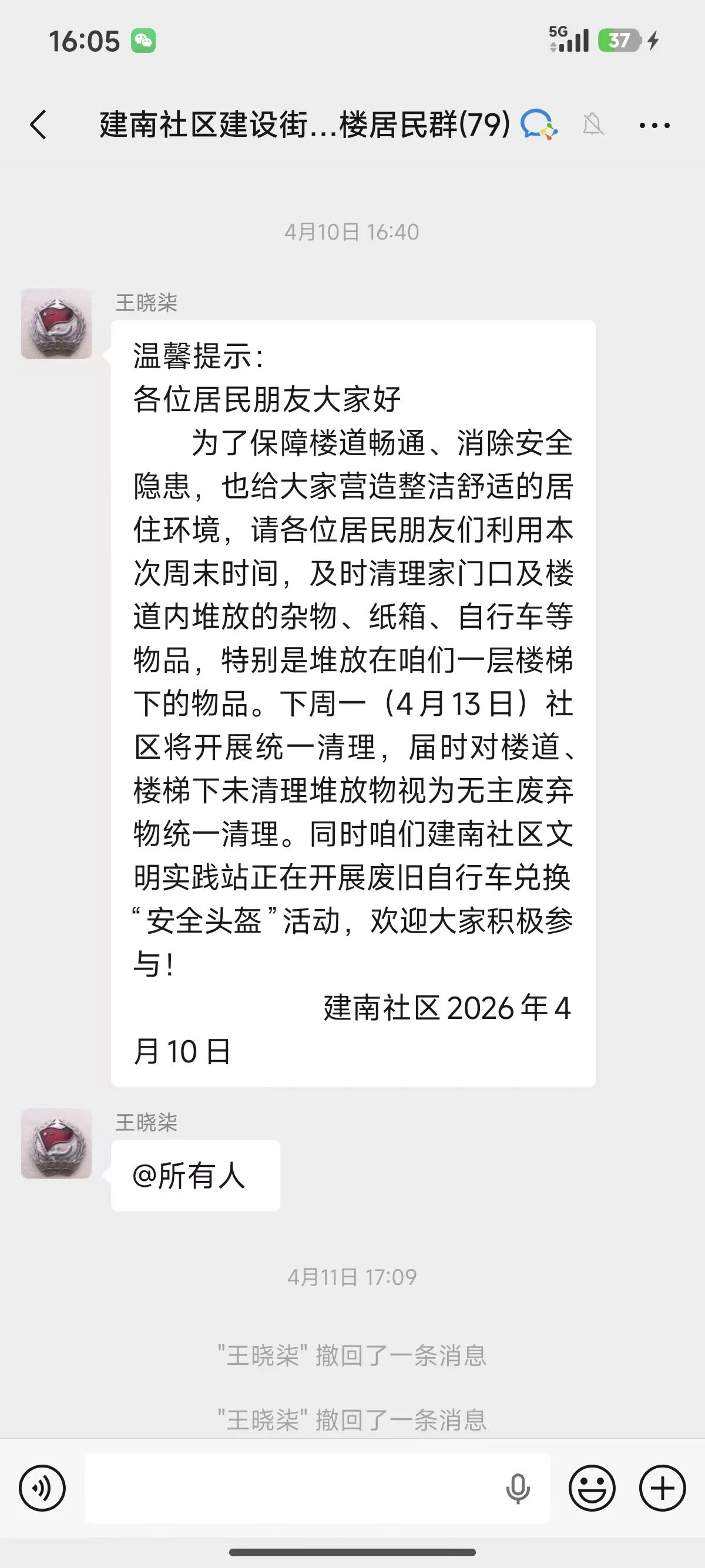Focus the message text field

coord(292,1488)
